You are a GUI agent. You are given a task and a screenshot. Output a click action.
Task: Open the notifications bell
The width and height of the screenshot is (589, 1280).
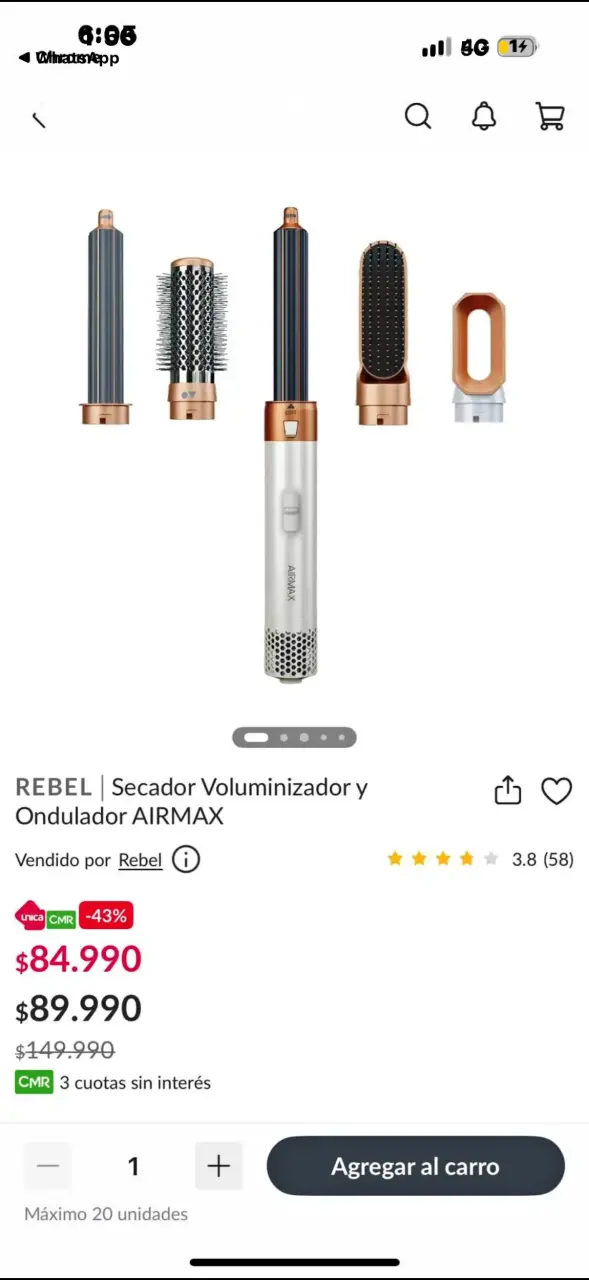484,117
